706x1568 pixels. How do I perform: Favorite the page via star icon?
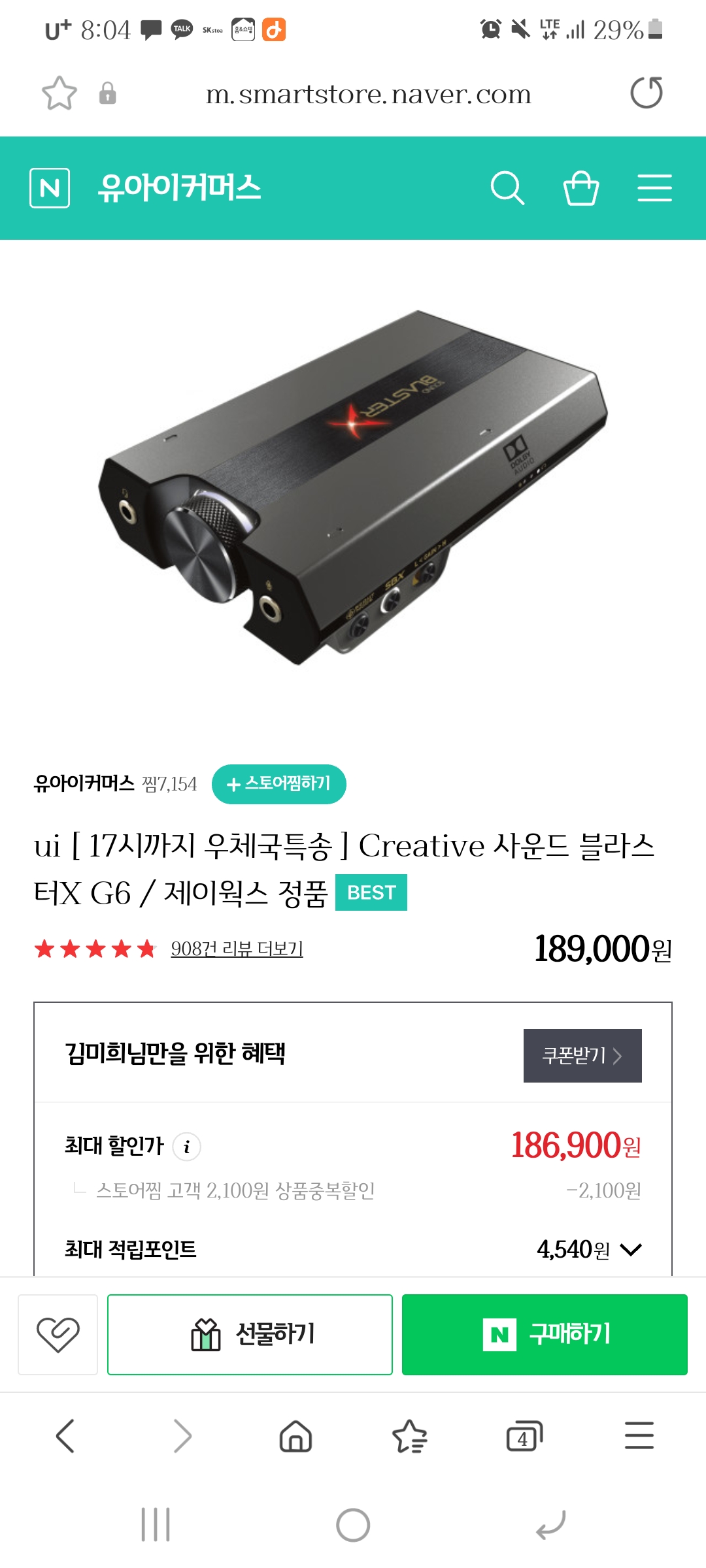point(59,93)
